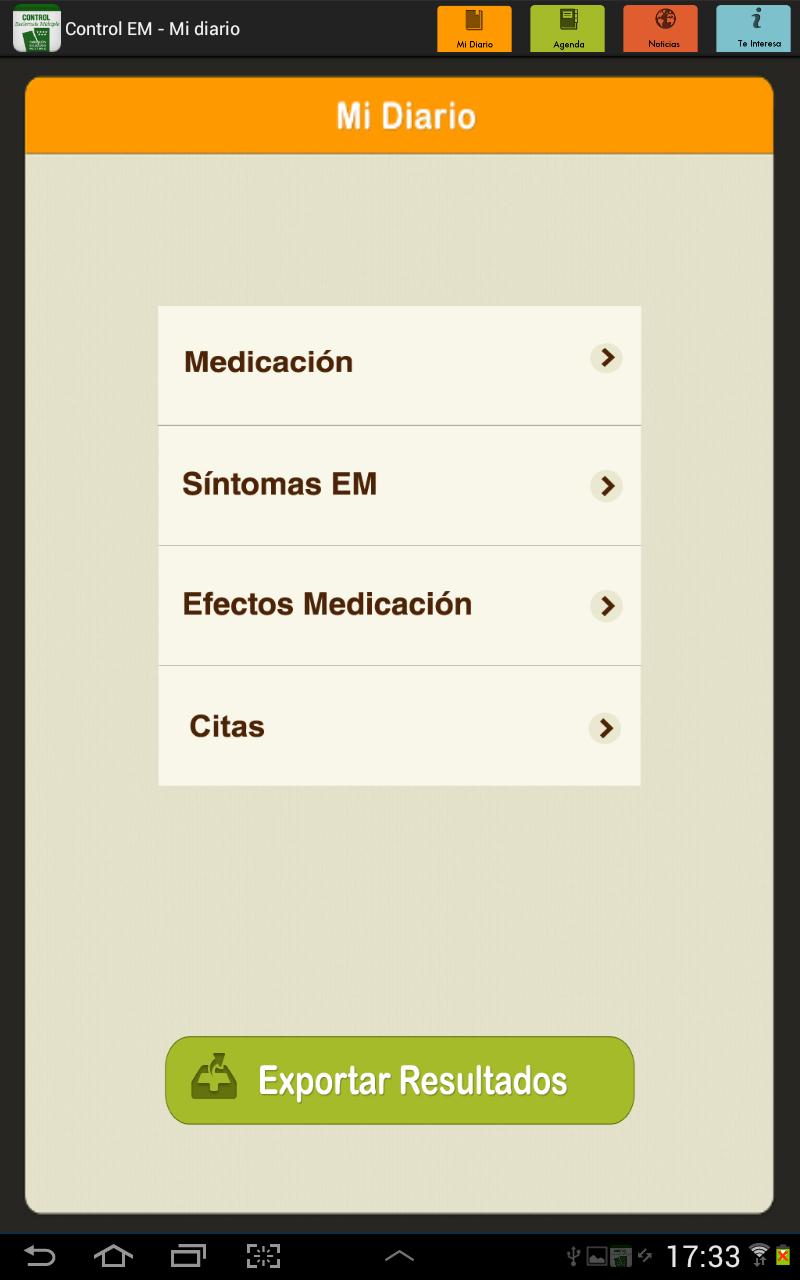Select the Te Interesa tab
Viewport: 800px width, 1280px height.
pos(753,29)
